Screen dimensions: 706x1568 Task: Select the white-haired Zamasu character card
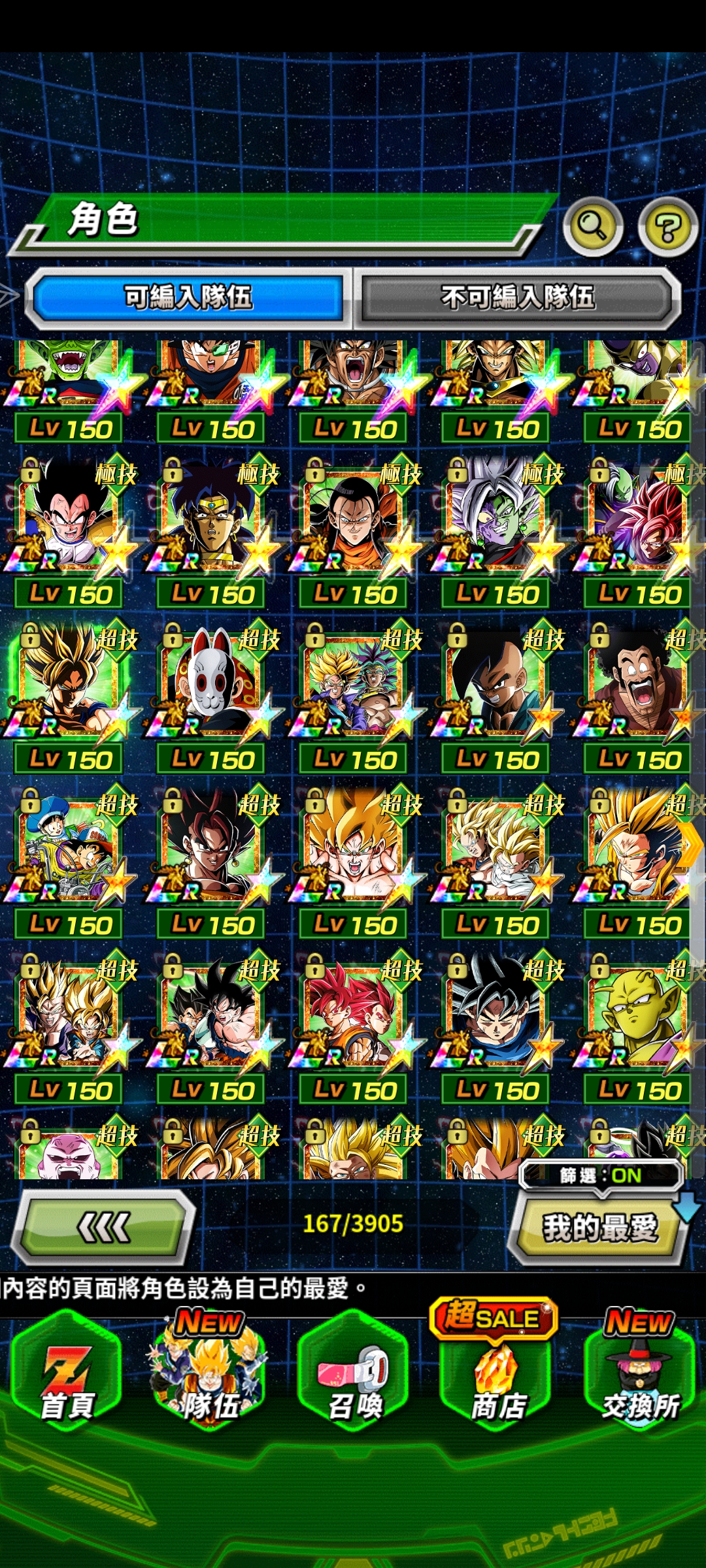point(496,517)
